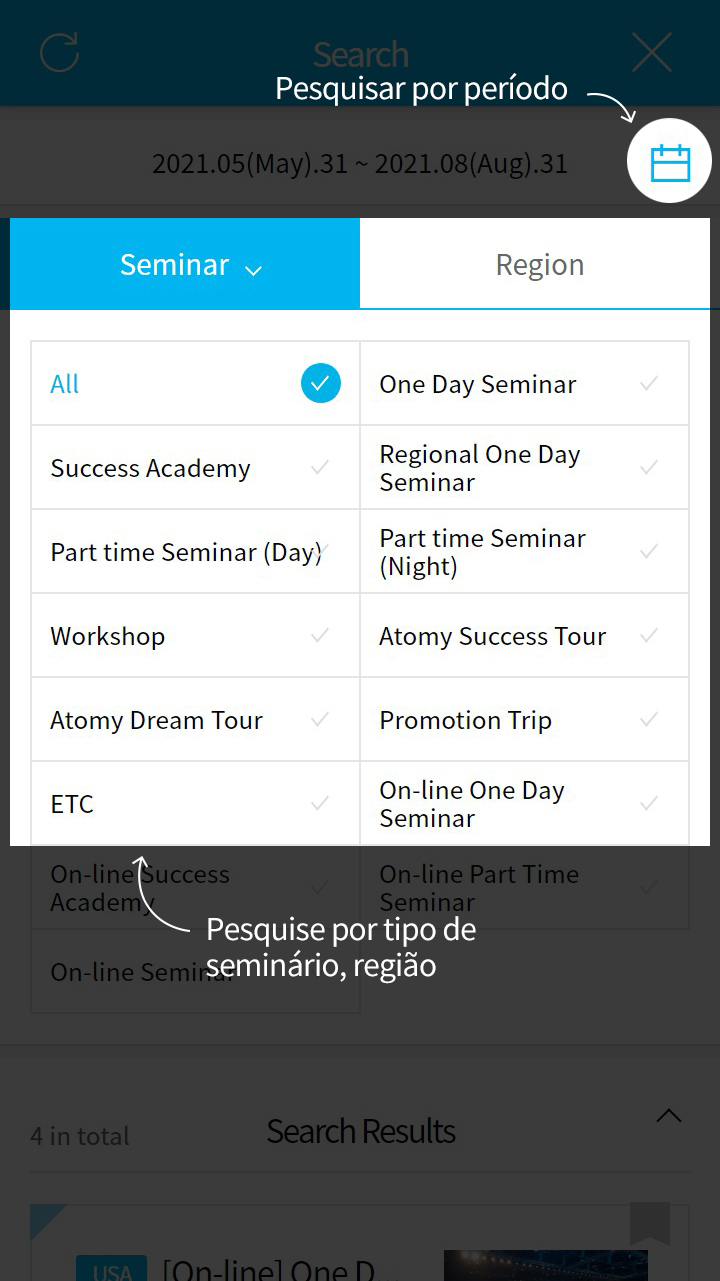Select Success Academy filter

click(195, 468)
